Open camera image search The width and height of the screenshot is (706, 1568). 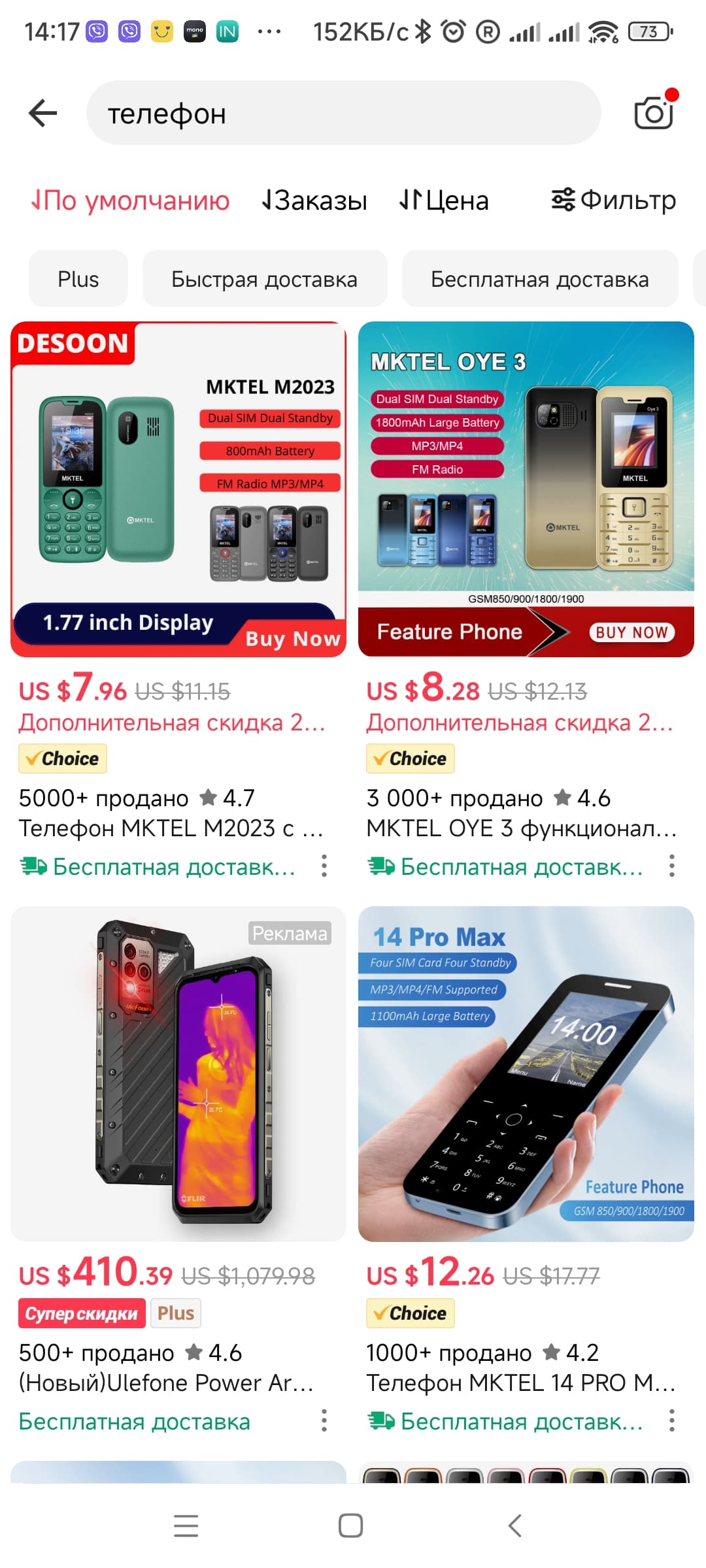[654, 112]
